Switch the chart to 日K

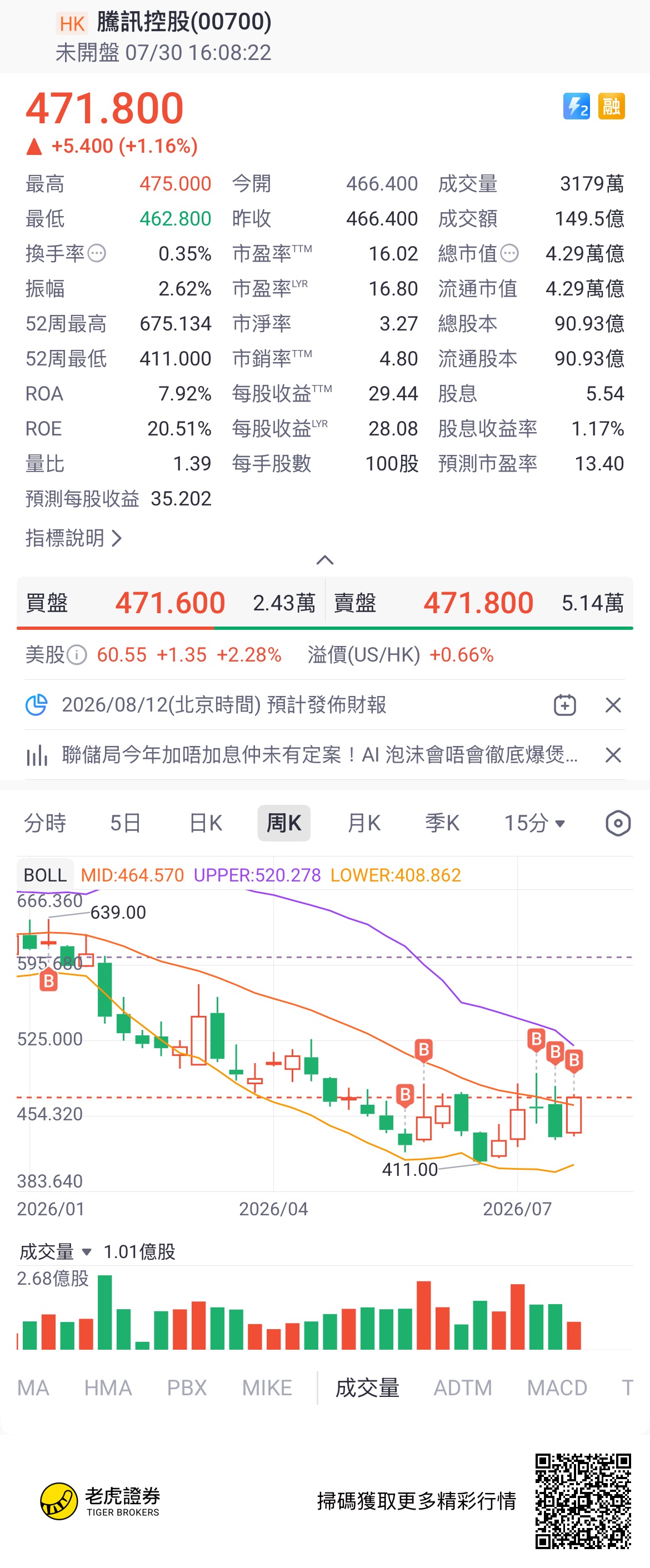pos(206,823)
